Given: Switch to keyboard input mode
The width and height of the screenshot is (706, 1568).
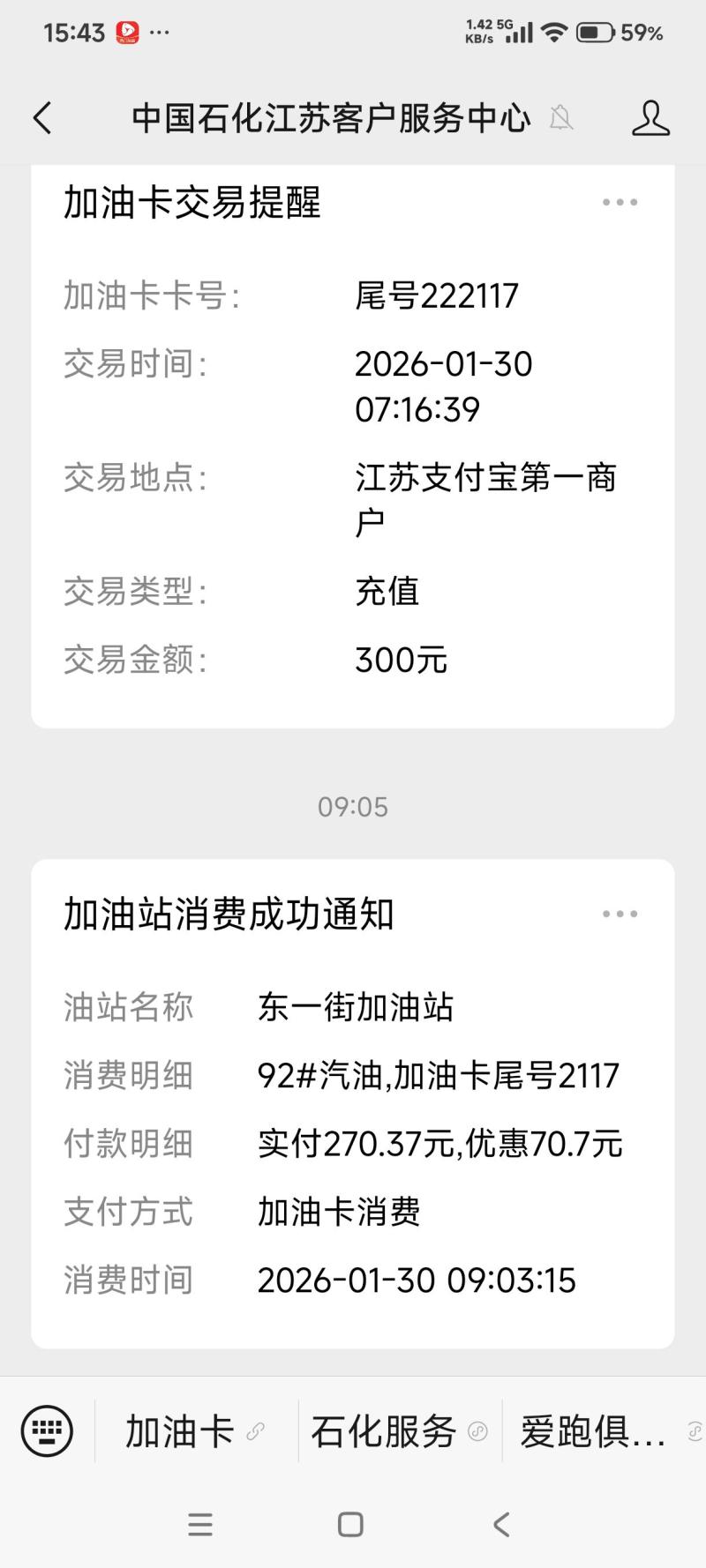Looking at the screenshot, I should tap(47, 1430).
